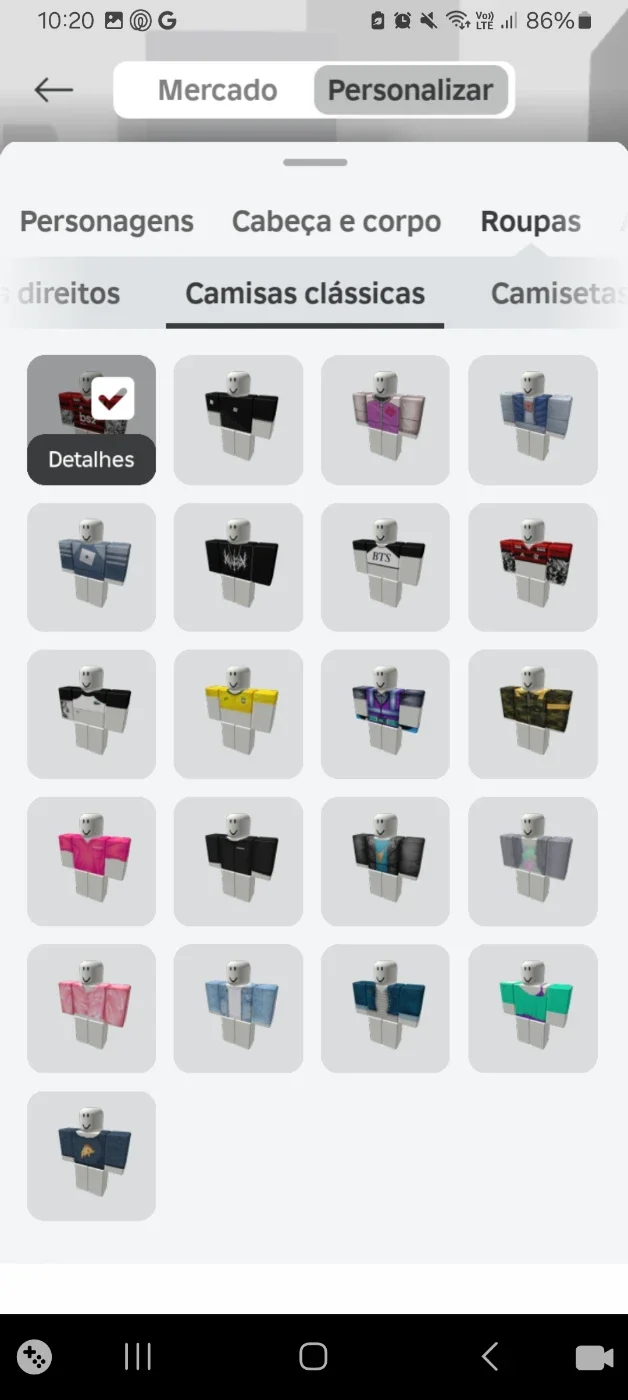Open the system recent apps button
The image size is (628, 1400).
pos(138,1356)
